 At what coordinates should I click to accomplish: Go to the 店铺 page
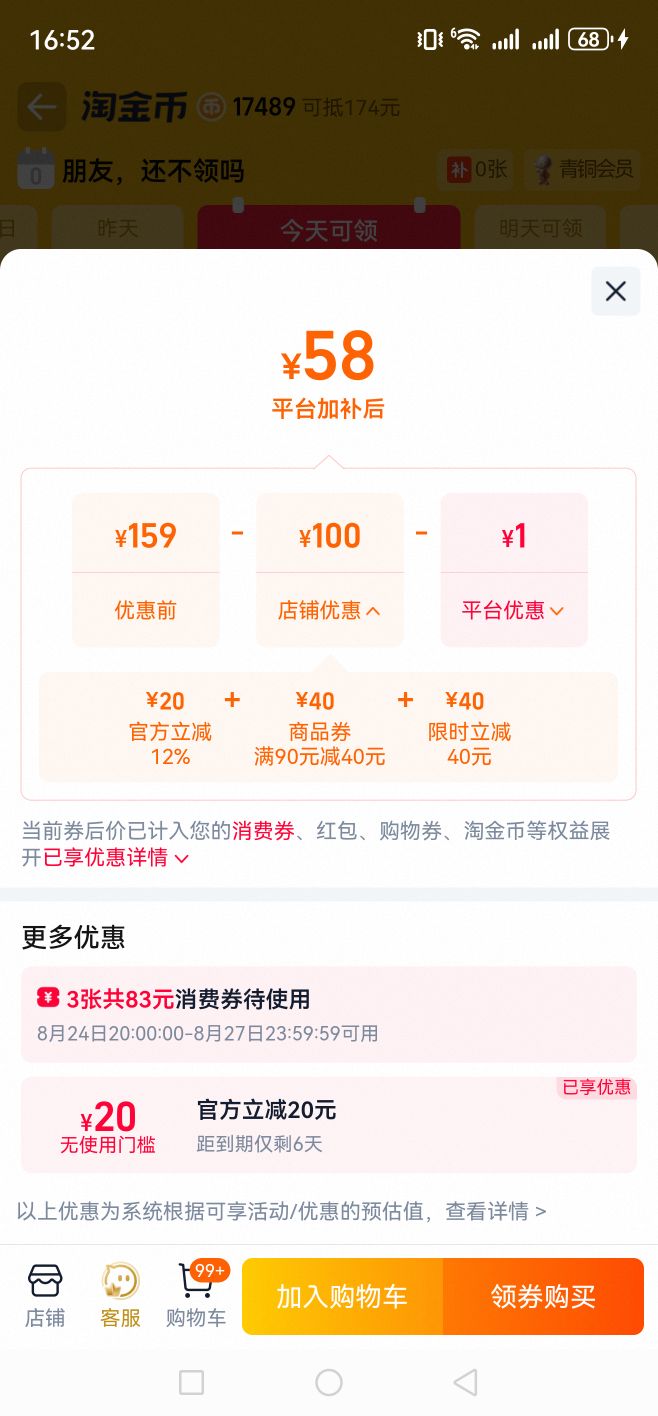(45, 1296)
